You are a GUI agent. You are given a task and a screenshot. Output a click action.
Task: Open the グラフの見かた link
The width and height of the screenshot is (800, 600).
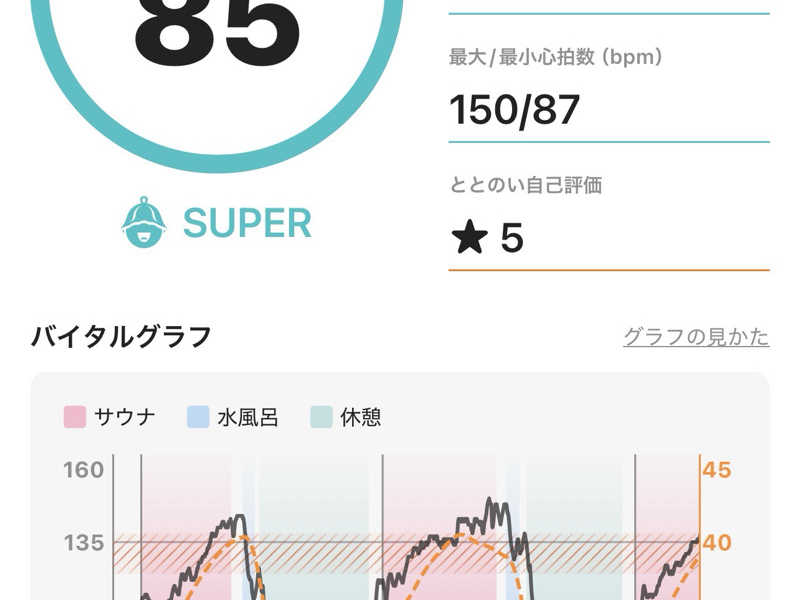[x=696, y=337]
